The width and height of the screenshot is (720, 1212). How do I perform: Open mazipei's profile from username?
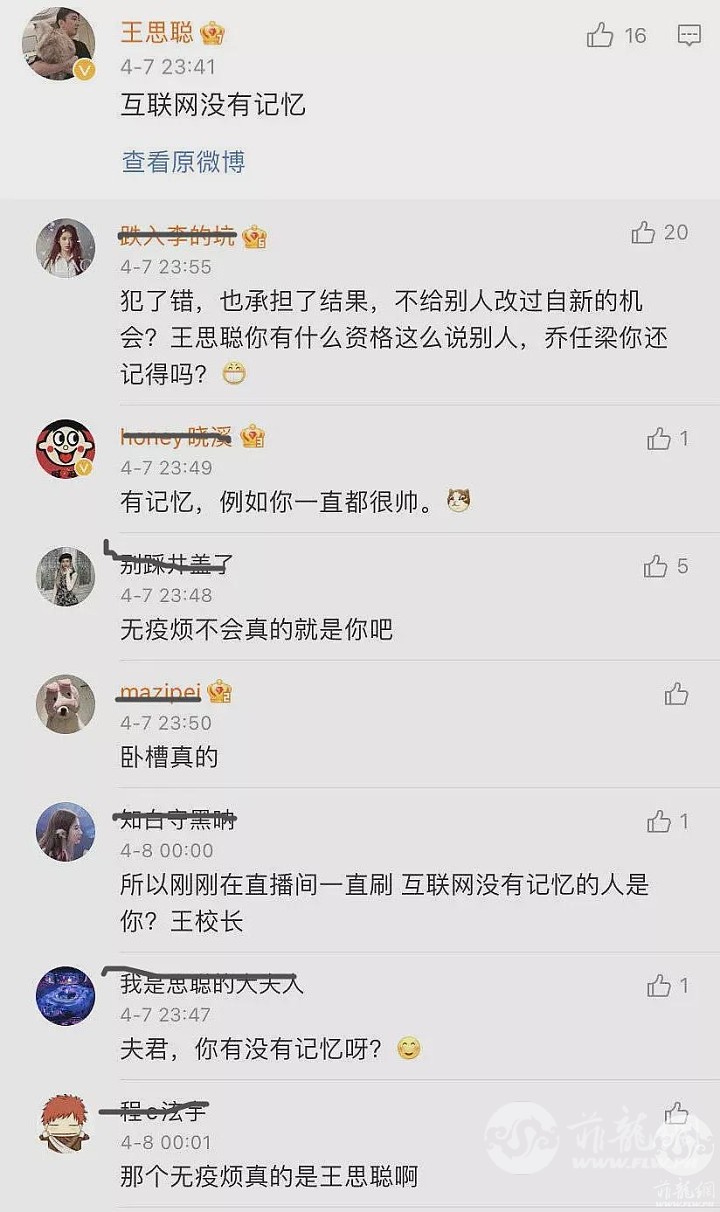160,692
